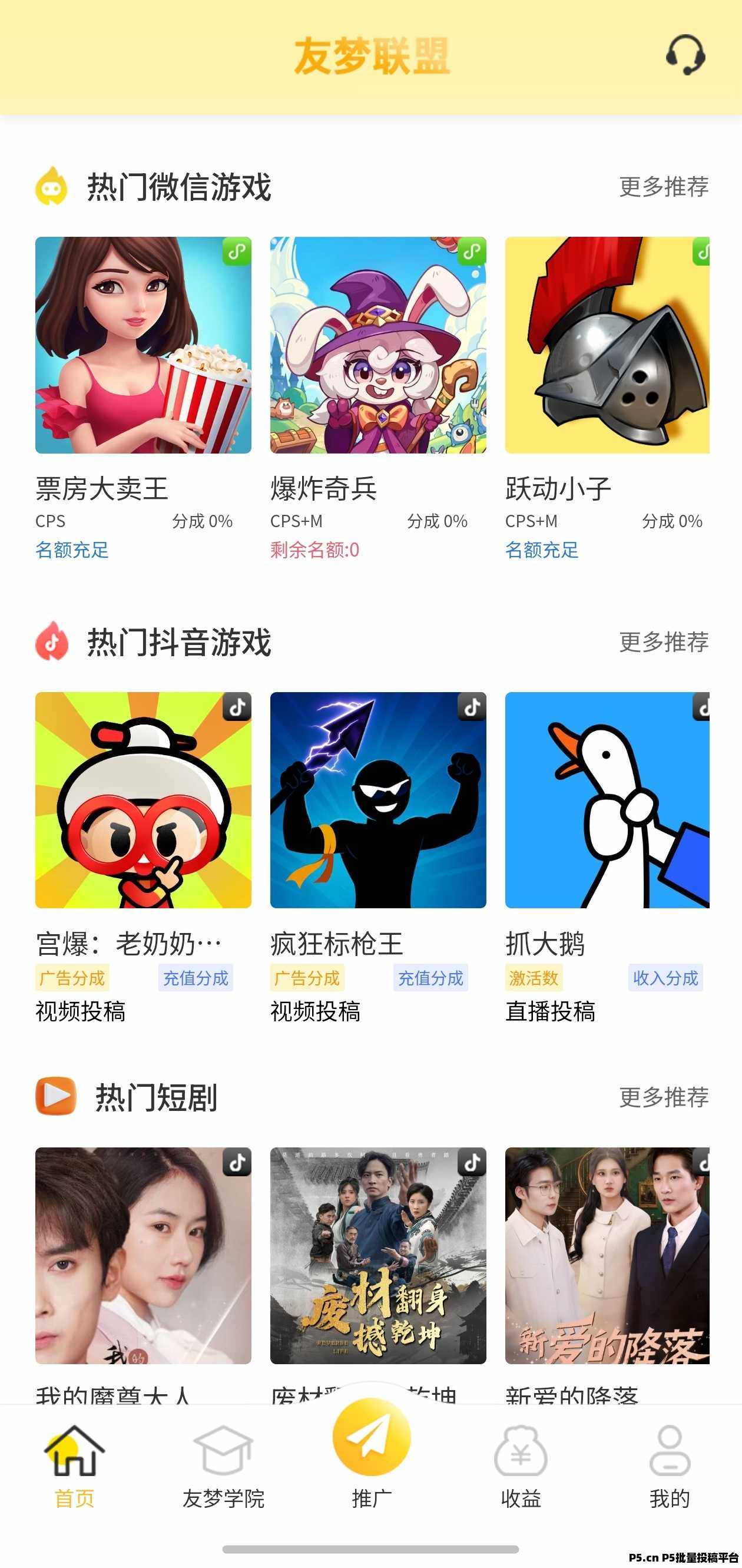View more recommendations for 热门短剧
The width and height of the screenshot is (742, 1568).
[664, 1097]
